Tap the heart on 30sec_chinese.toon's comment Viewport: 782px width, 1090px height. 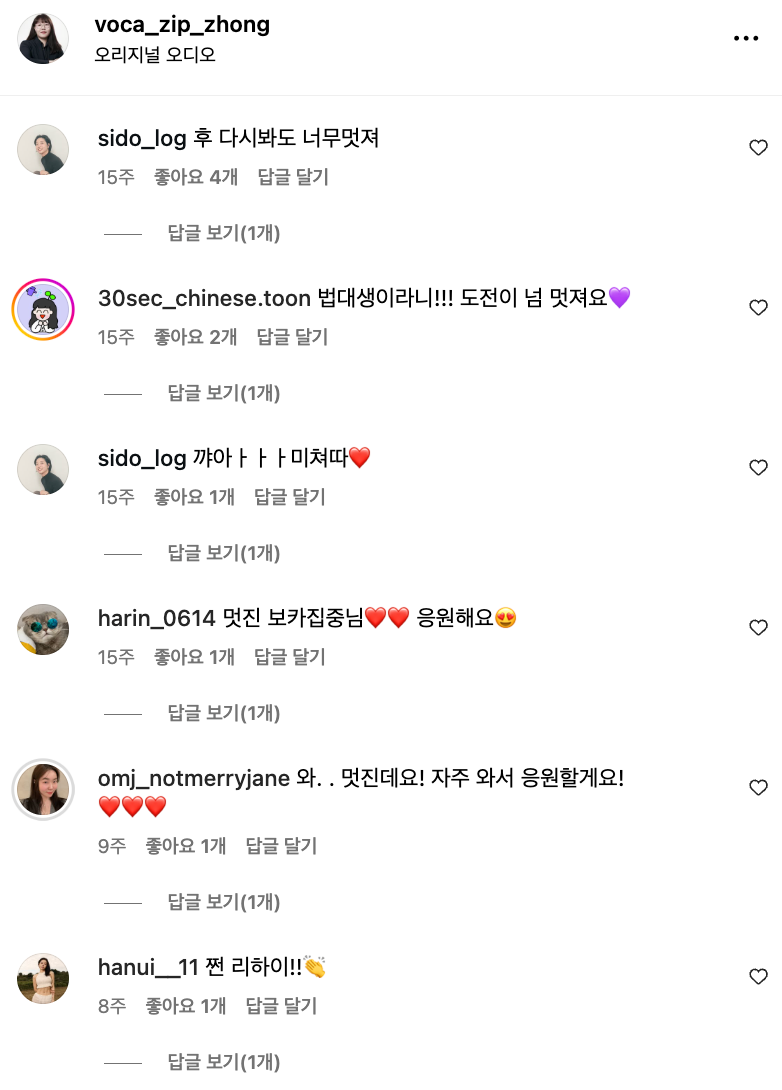coord(758,307)
